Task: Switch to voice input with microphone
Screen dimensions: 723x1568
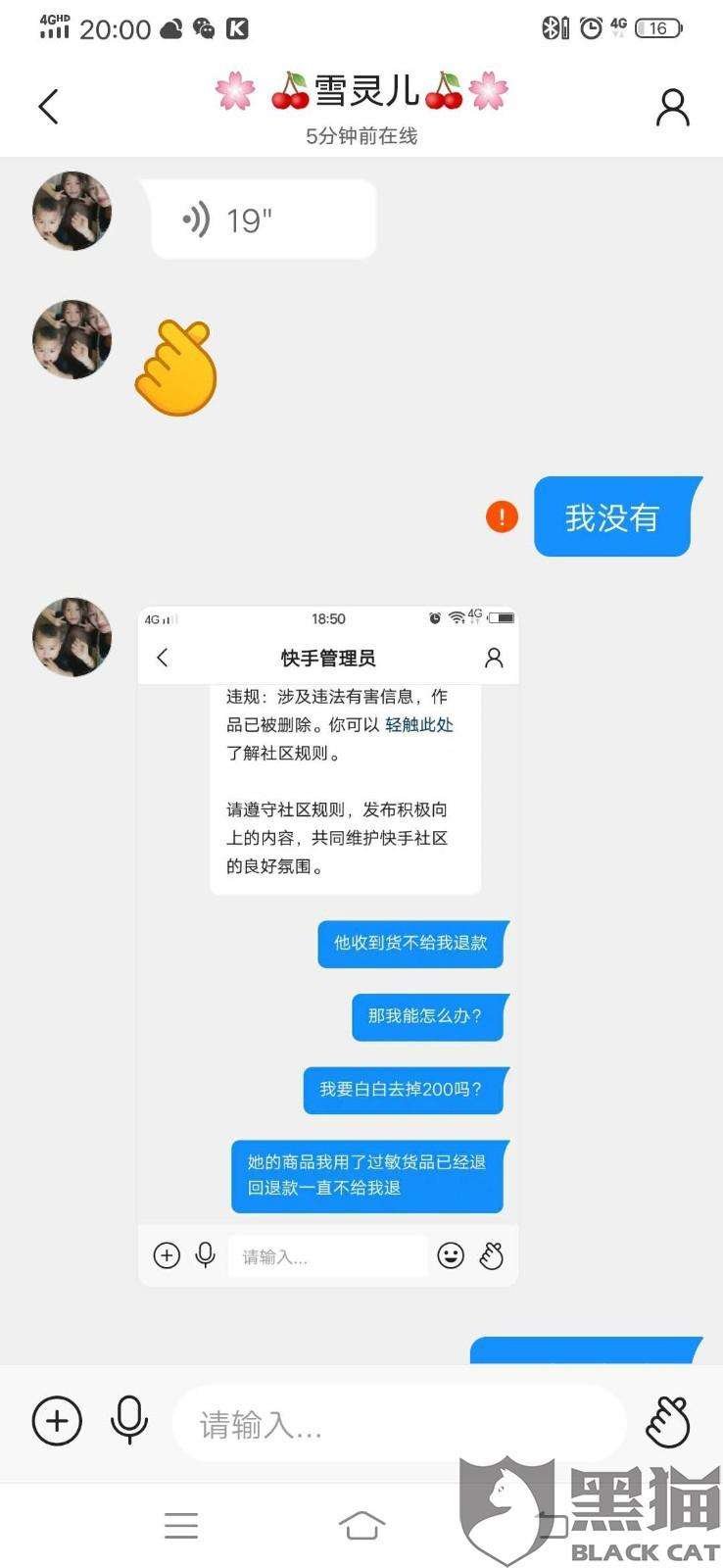Action: (129, 1421)
